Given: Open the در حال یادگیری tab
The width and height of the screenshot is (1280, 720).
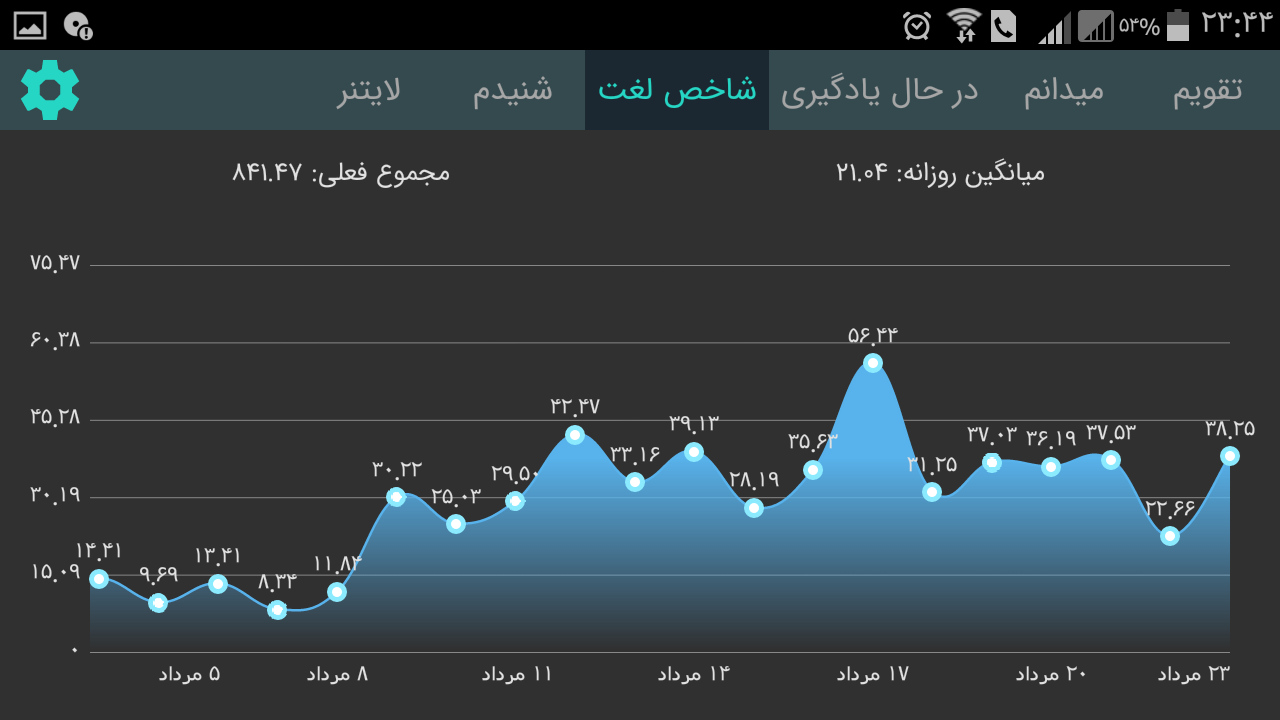Looking at the screenshot, I should click(879, 90).
